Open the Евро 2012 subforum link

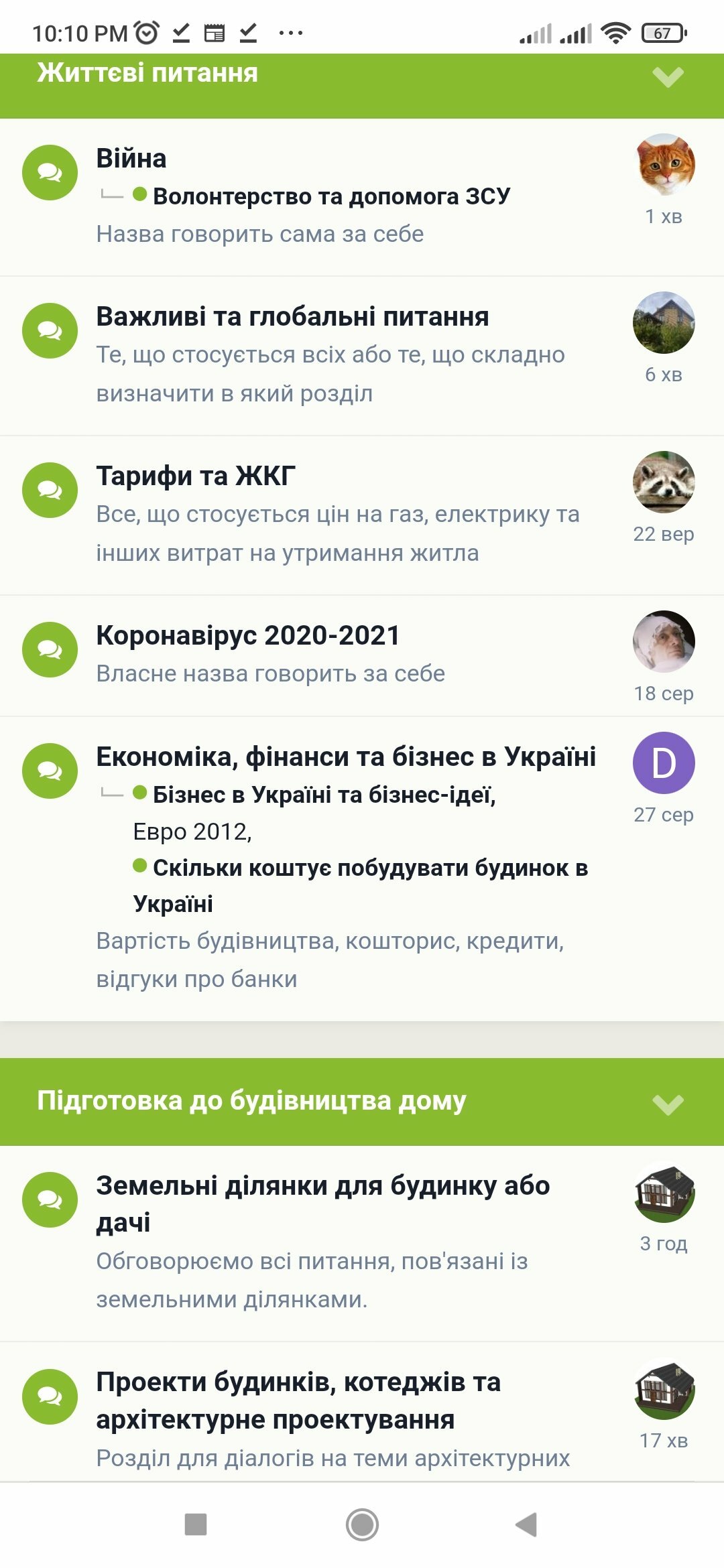191,832
